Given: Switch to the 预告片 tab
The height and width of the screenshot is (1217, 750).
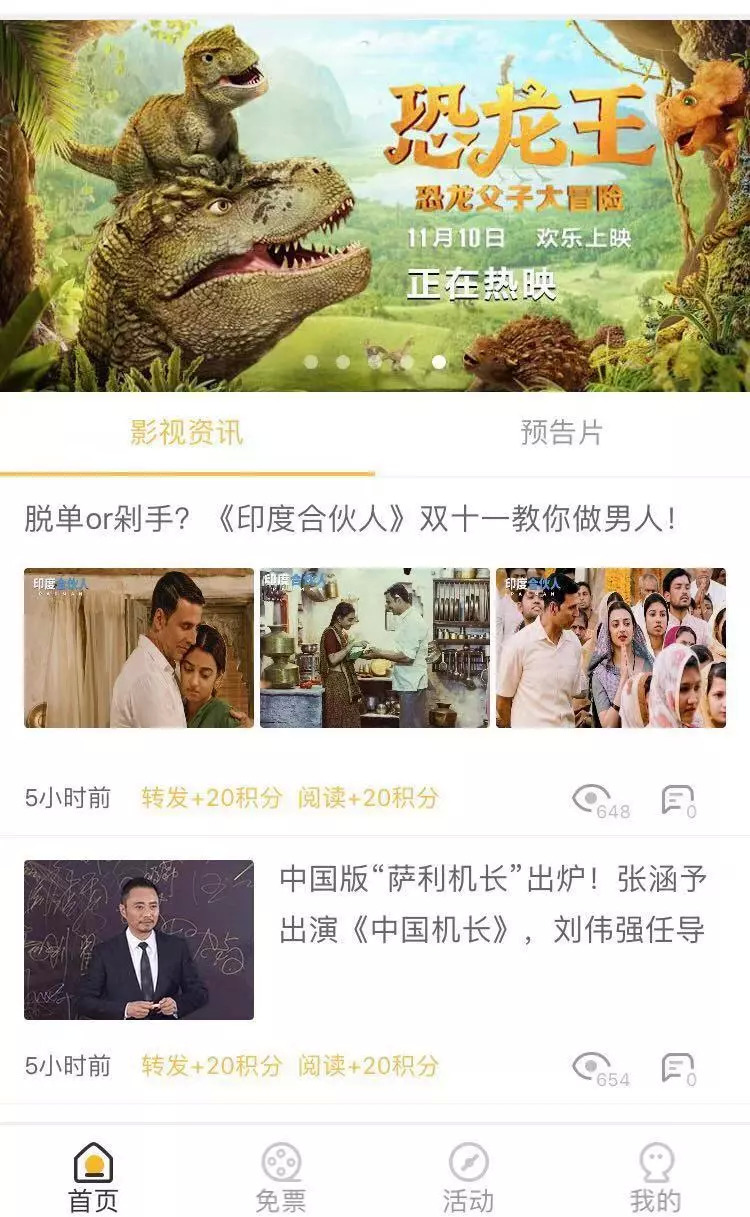Looking at the screenshot, I should point(562,433).
